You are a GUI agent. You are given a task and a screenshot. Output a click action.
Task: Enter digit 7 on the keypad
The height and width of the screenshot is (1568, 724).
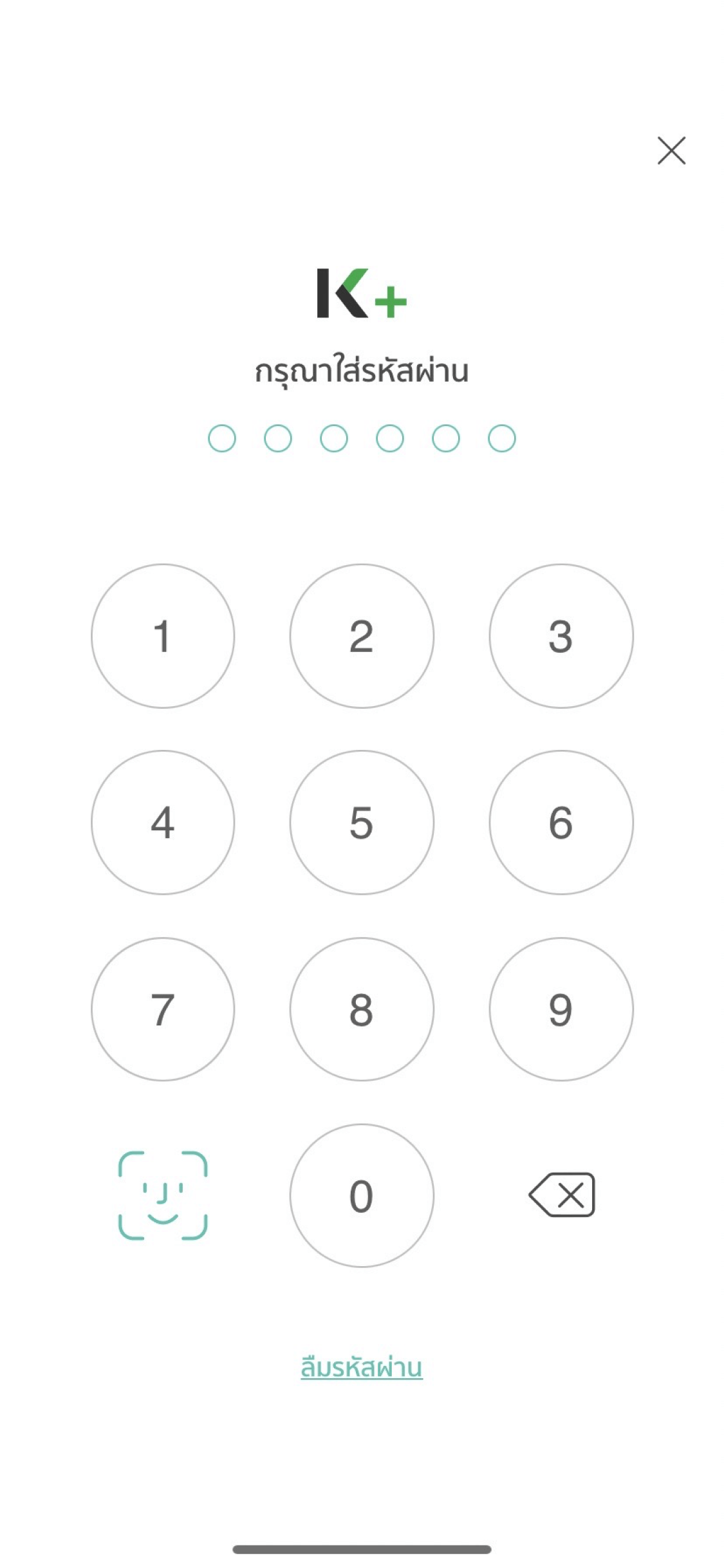(x=163, y=1009)
